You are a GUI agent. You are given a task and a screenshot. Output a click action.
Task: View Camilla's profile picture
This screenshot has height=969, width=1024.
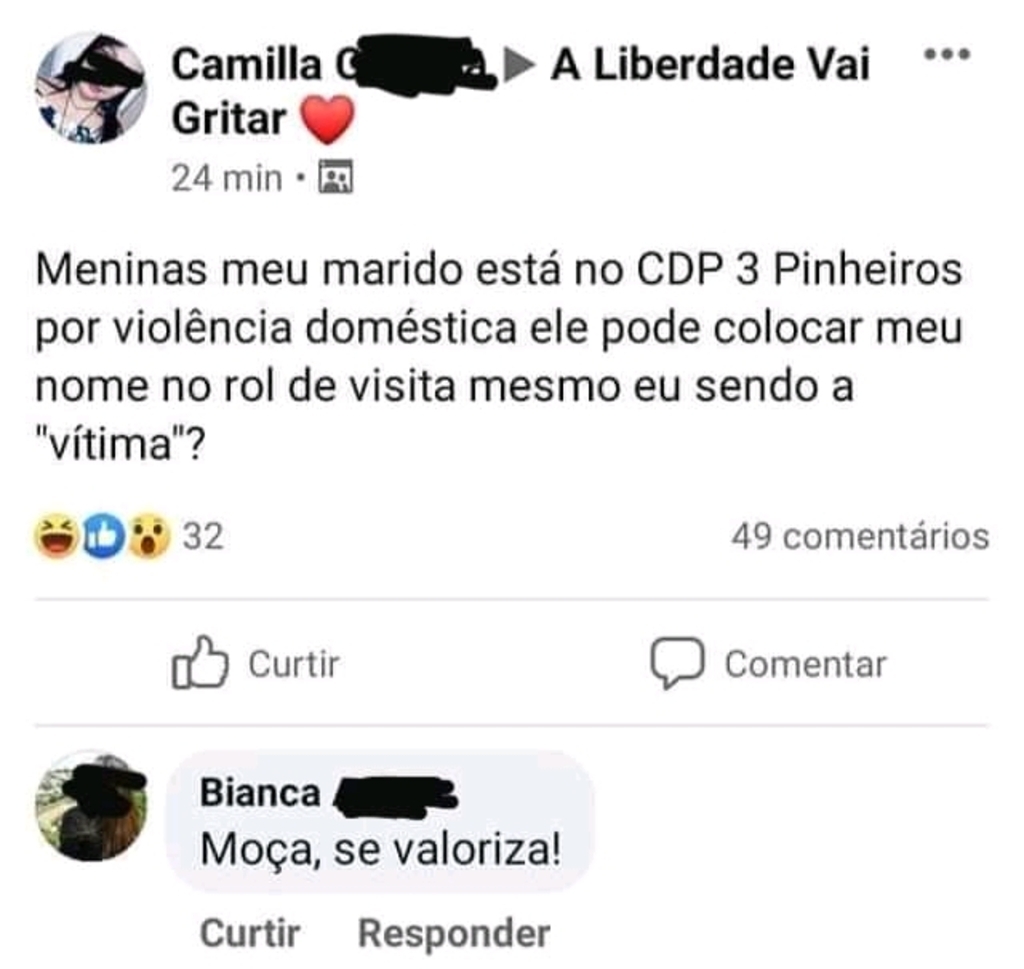click(91, 89)
